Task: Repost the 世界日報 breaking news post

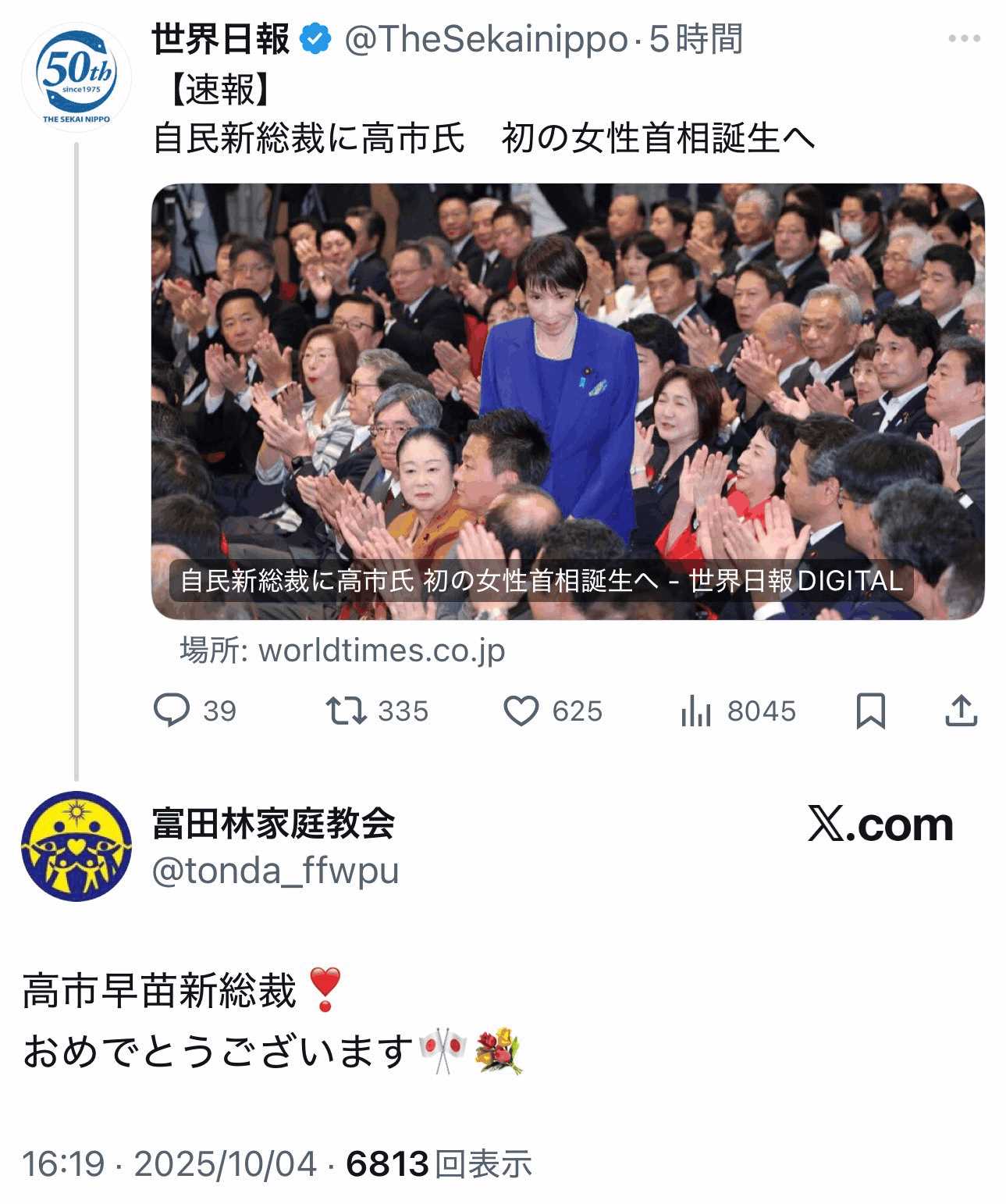Action: [x=346, y=711]
